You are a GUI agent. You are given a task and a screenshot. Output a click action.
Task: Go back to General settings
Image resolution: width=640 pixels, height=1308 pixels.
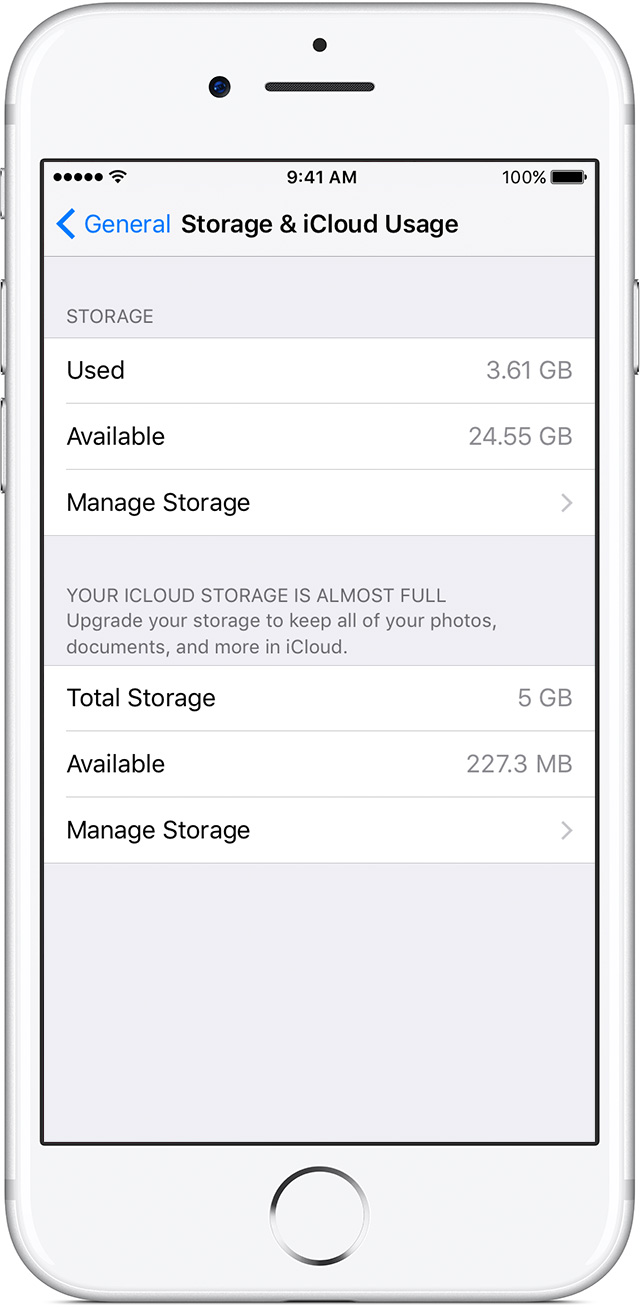pyautogui.click(x=113, y=224)
